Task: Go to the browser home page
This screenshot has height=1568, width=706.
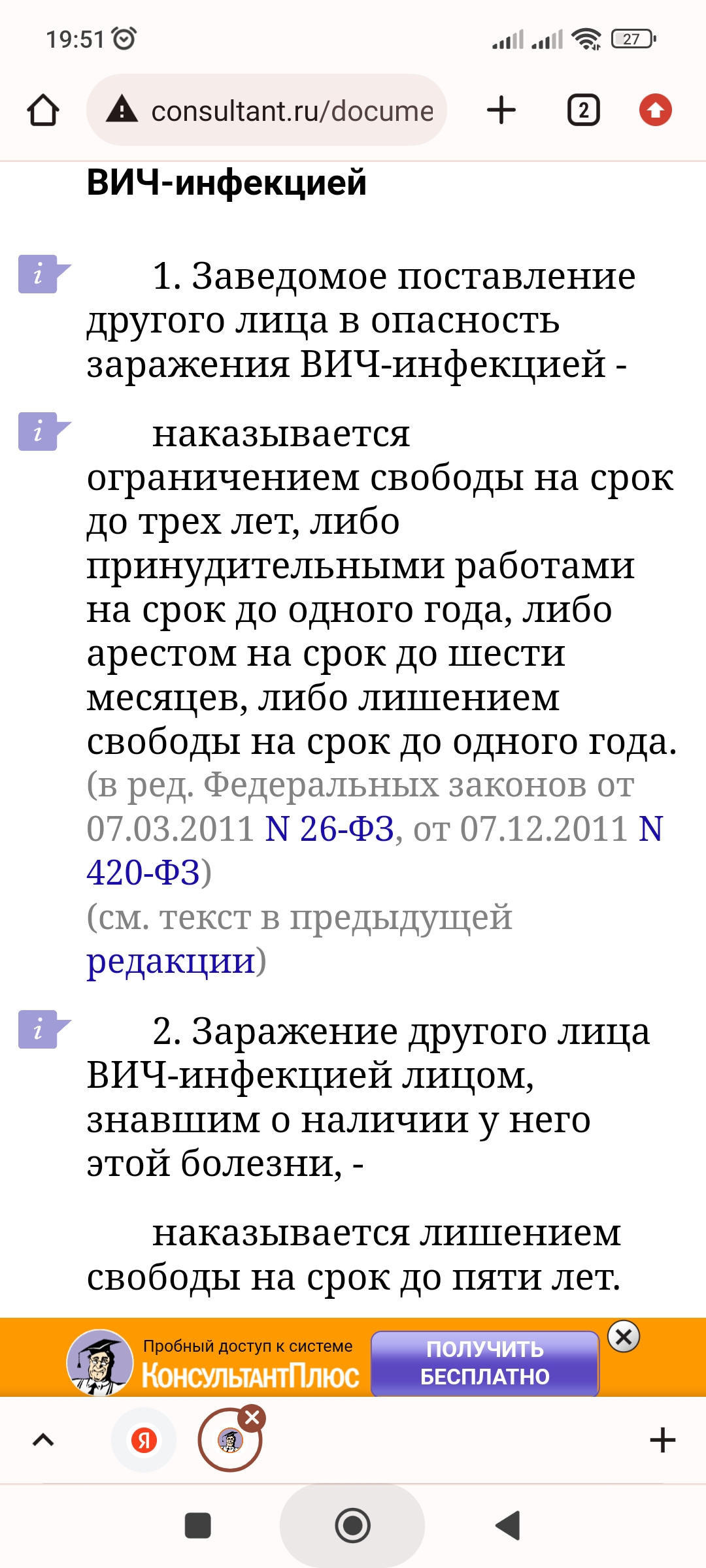Action: (43, 110)
